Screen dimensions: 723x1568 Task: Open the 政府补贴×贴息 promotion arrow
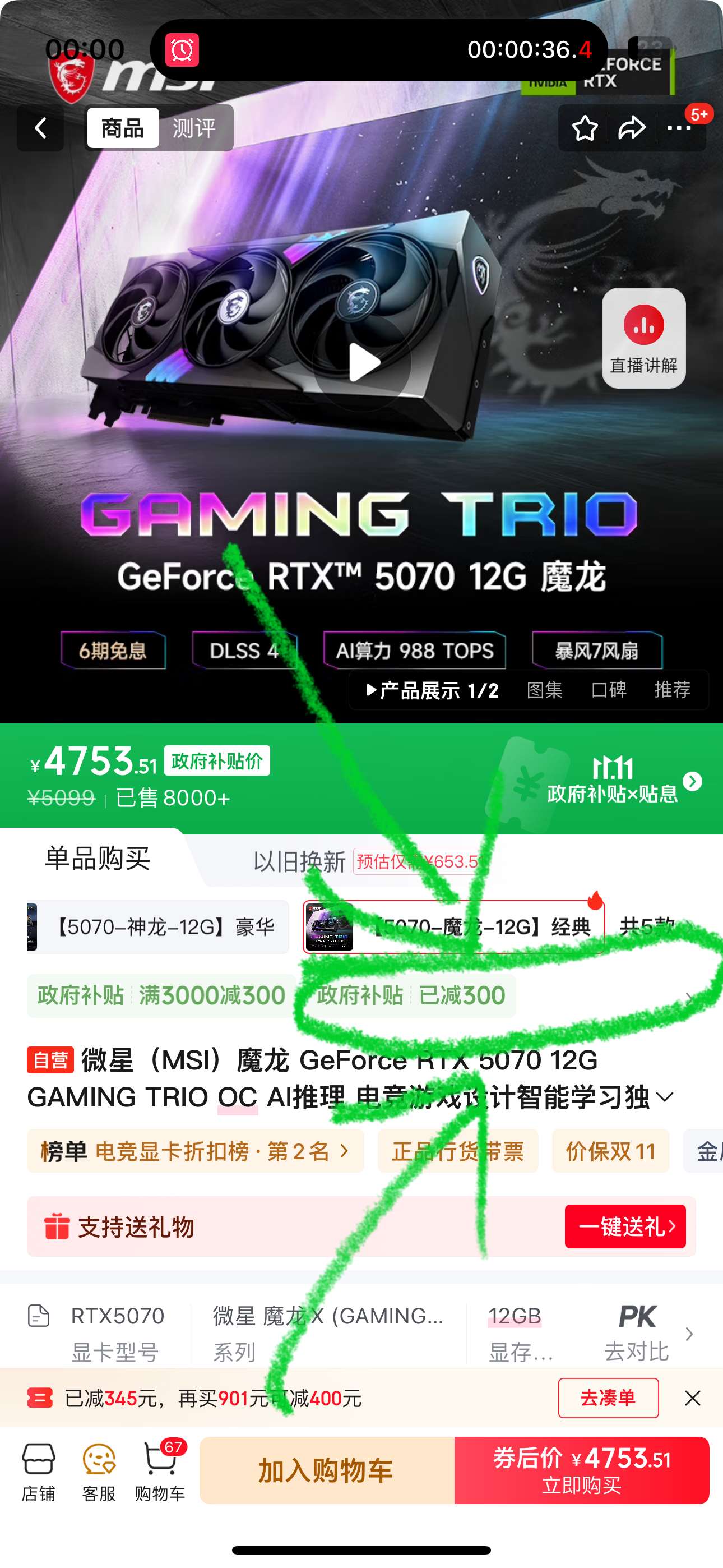pyautogui.click(x=692, y=781)
